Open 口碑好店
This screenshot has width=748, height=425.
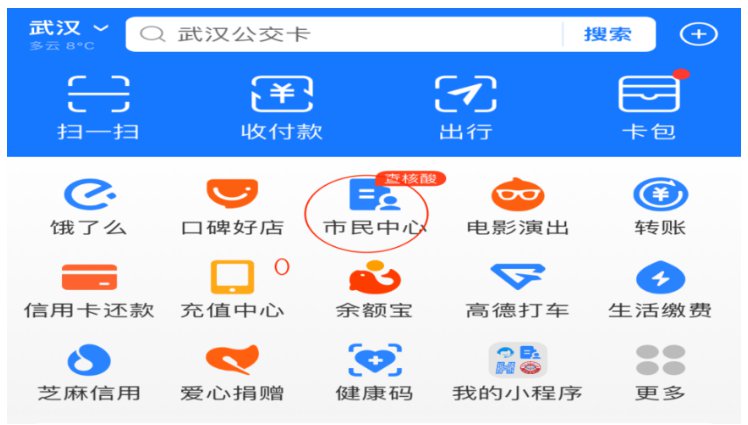click(x=232, y=205)
